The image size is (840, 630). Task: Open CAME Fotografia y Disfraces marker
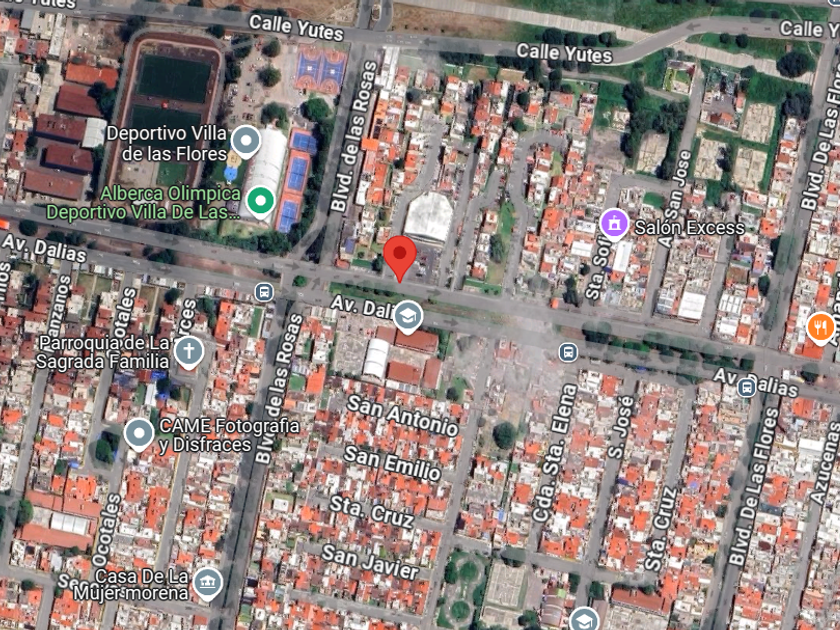coord(139,434)
